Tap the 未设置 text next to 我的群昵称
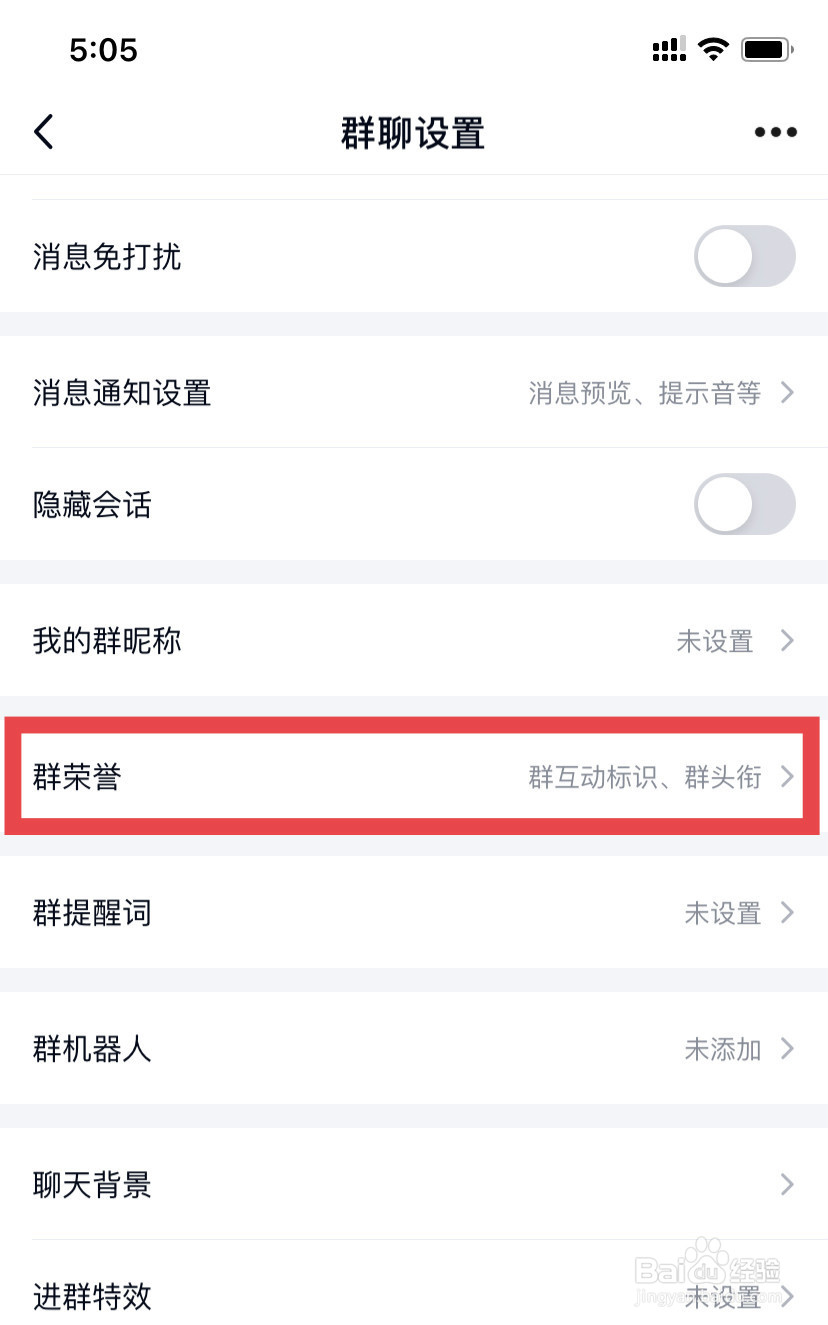This screenshot has height=1325, width=828. pyautogui.click(x=715, y=641)
